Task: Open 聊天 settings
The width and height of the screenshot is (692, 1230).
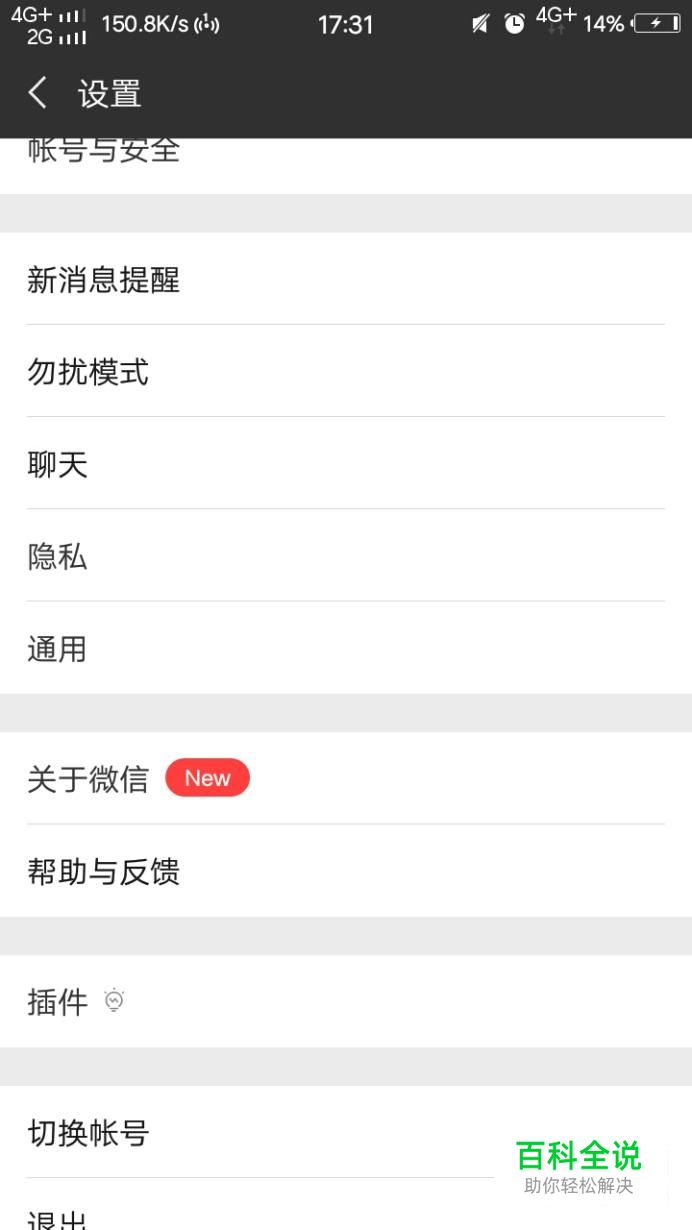Action: point(346,463)
